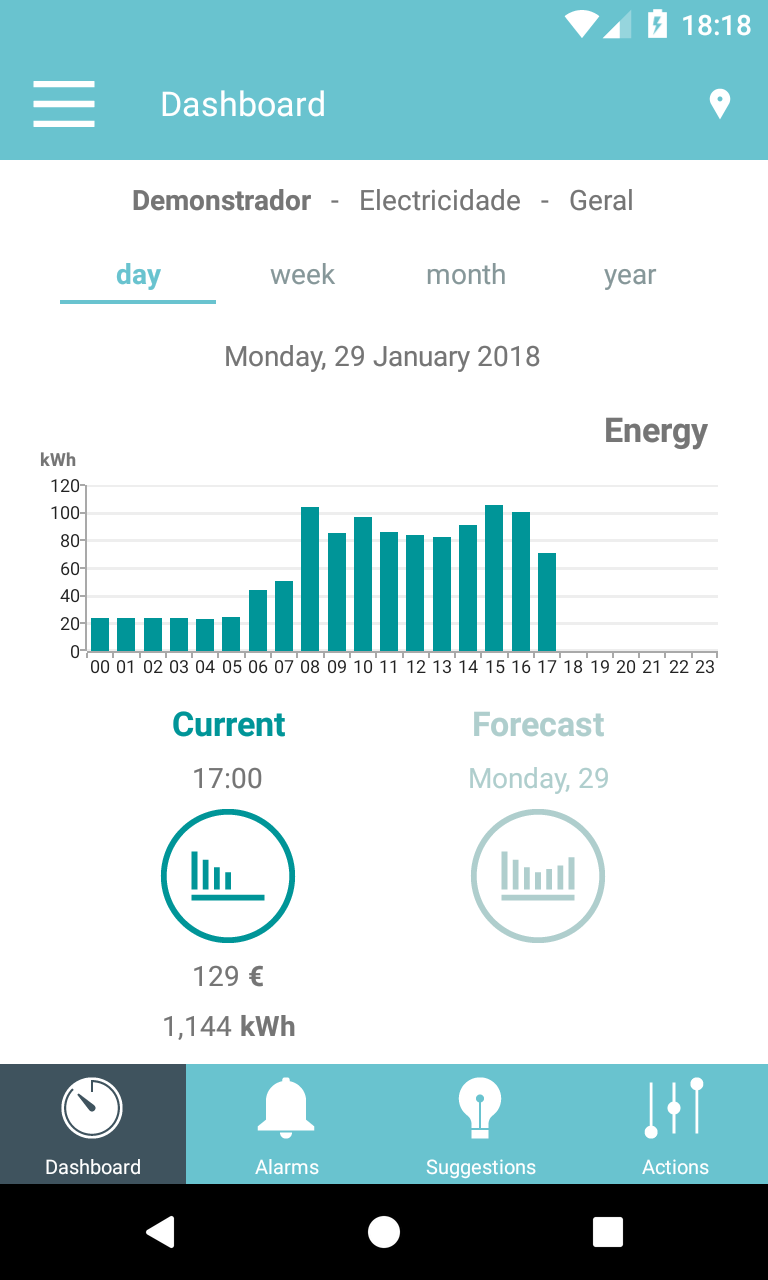Open the Actions tab
The width and height of the screenshot is (768, 1280).
tap(675, 1124)
